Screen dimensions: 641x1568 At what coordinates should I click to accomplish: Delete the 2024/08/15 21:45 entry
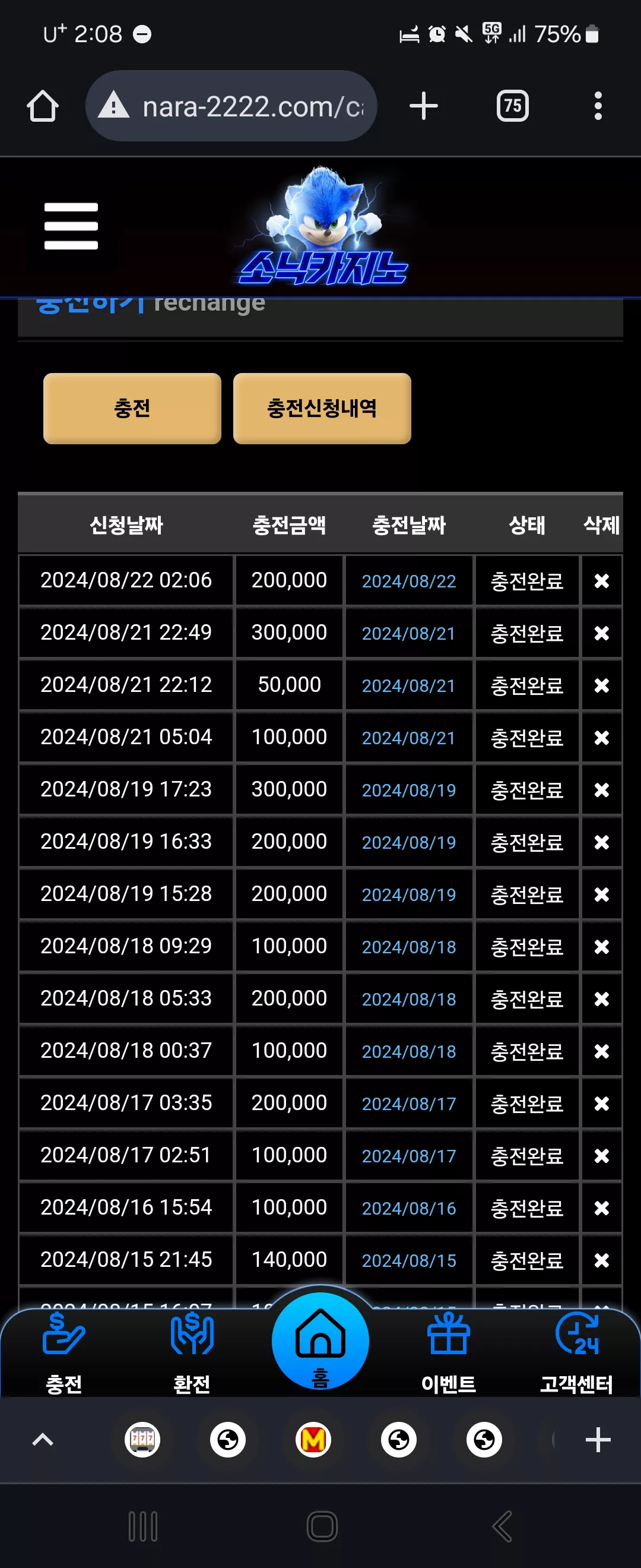pyautogui.click(x=601, y=1260)
